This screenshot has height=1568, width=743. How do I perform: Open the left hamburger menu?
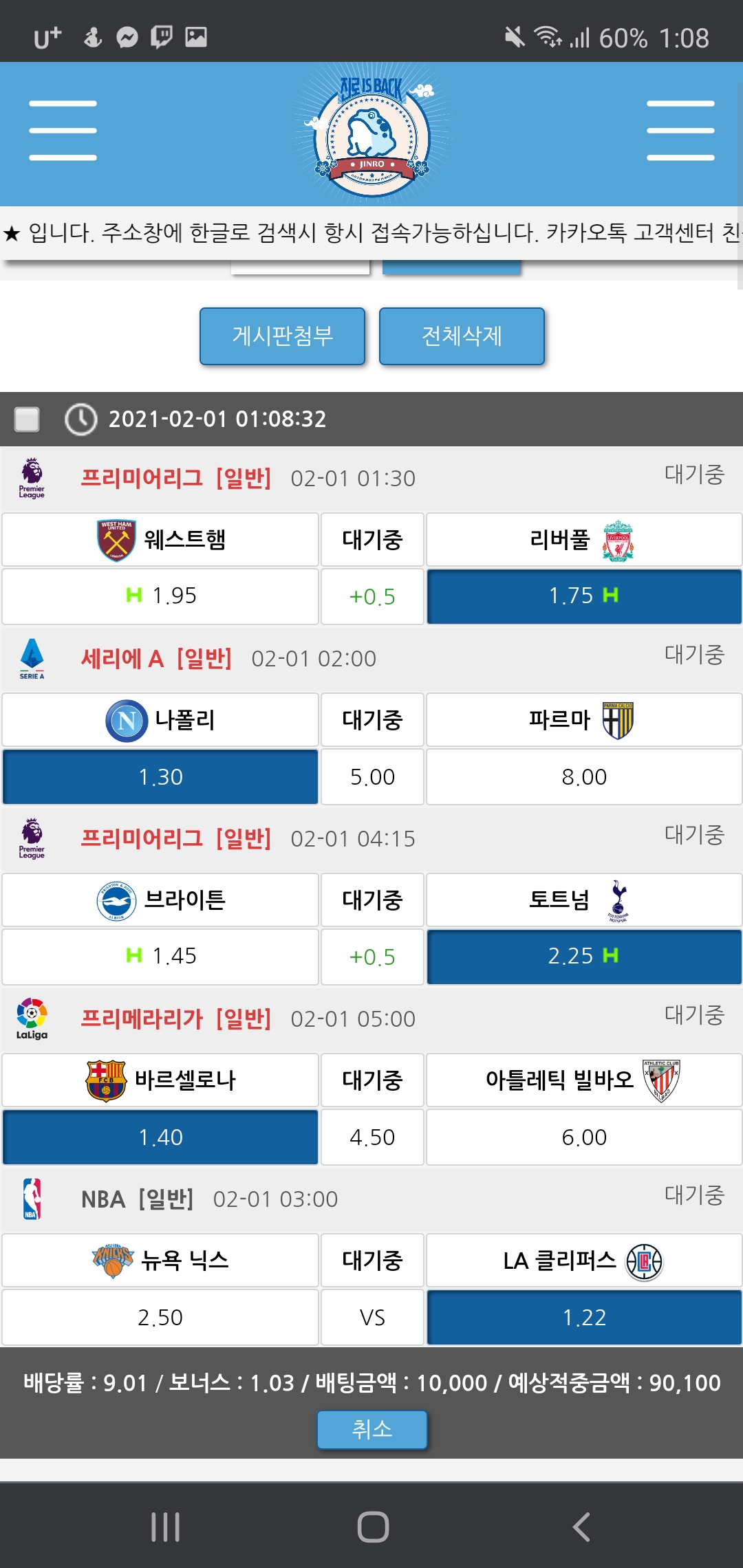pyautogui.click(x=63, y=131)
